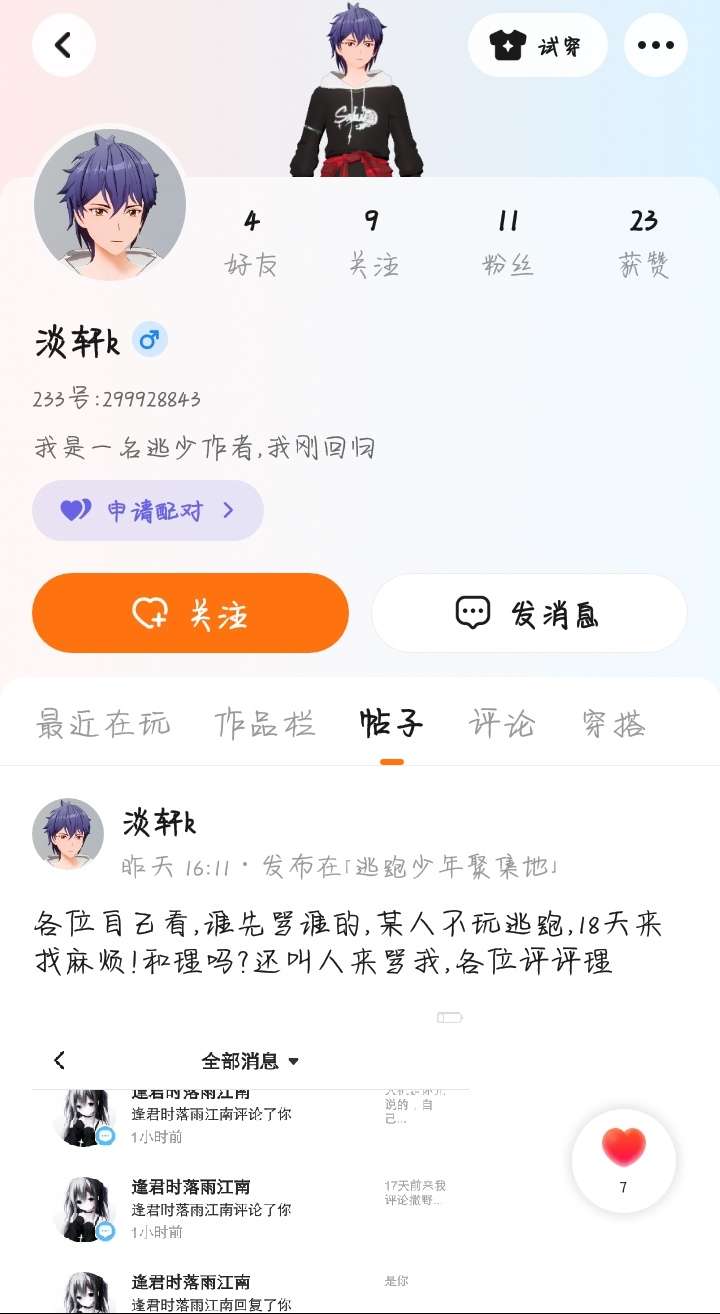This screenshot has width=720, height=1314.
Task: Switch to the 评论 tab
Action: (x=502, y=724)
